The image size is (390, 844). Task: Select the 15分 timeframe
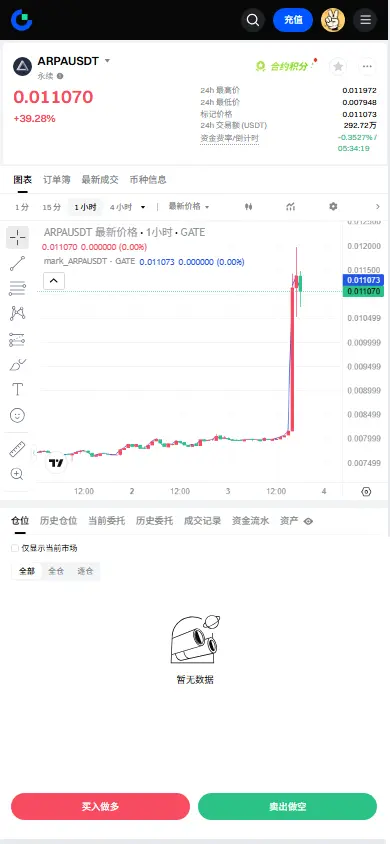[52, 207]
